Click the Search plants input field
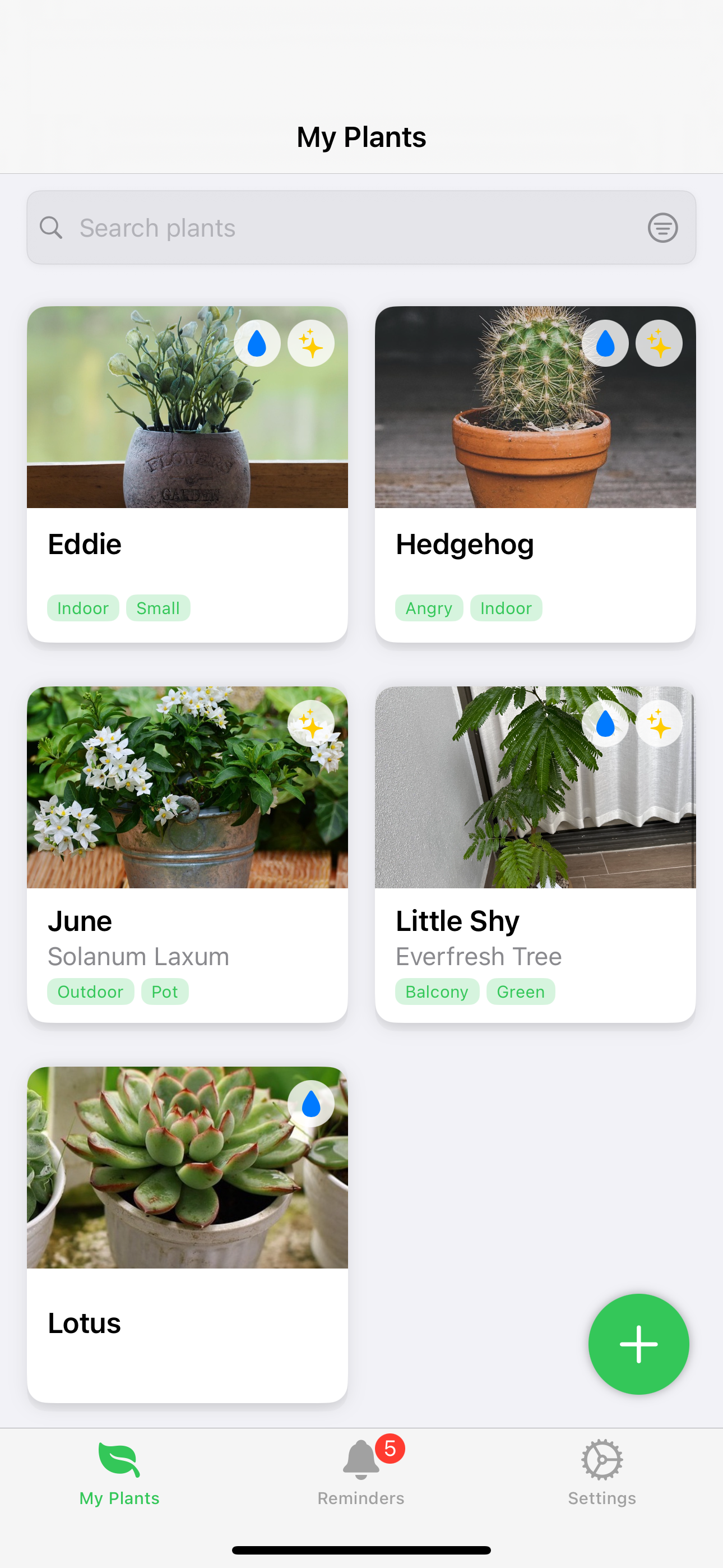Image resolution: width=723 pixels, height=1568 pixels. click(304, 227)
